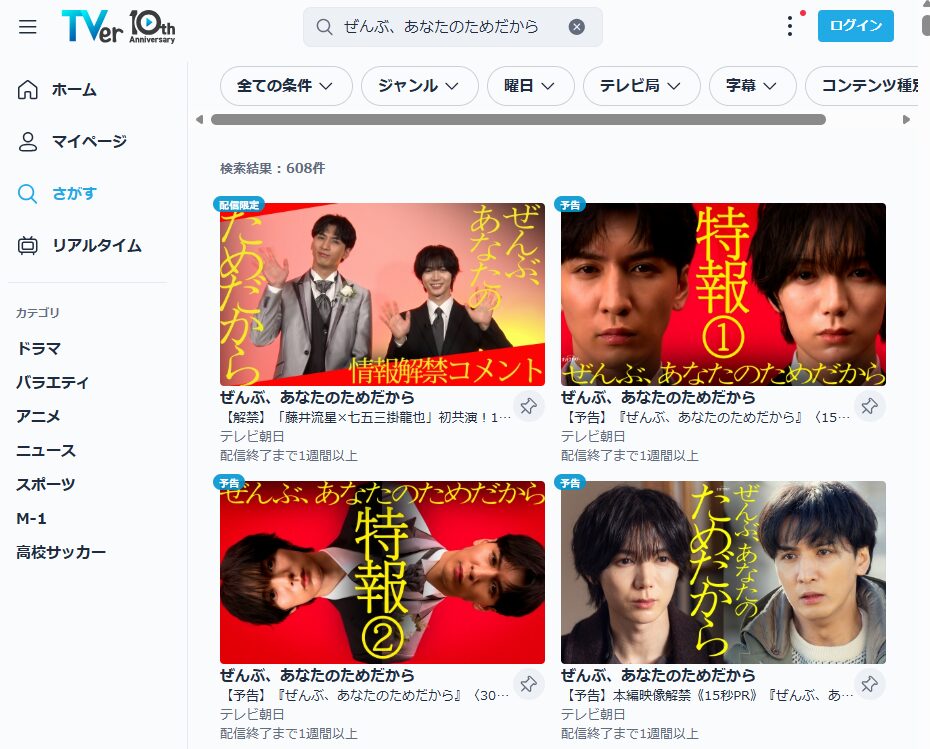The image size is (930, 749).
Task: Tap the search field
Action: [x=440, y=27]
